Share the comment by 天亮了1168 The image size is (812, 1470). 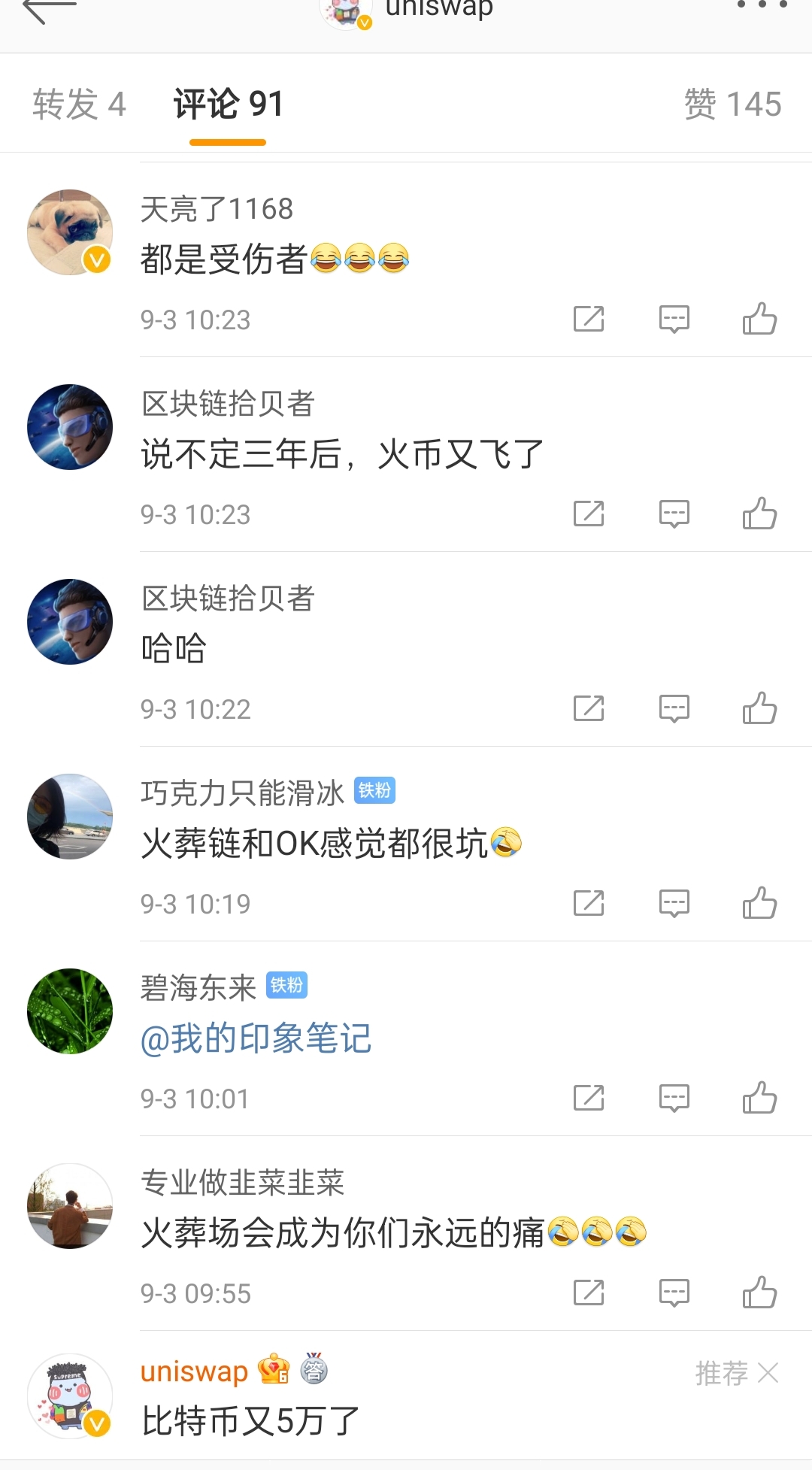pyautogui.click(x=589, y=319)
